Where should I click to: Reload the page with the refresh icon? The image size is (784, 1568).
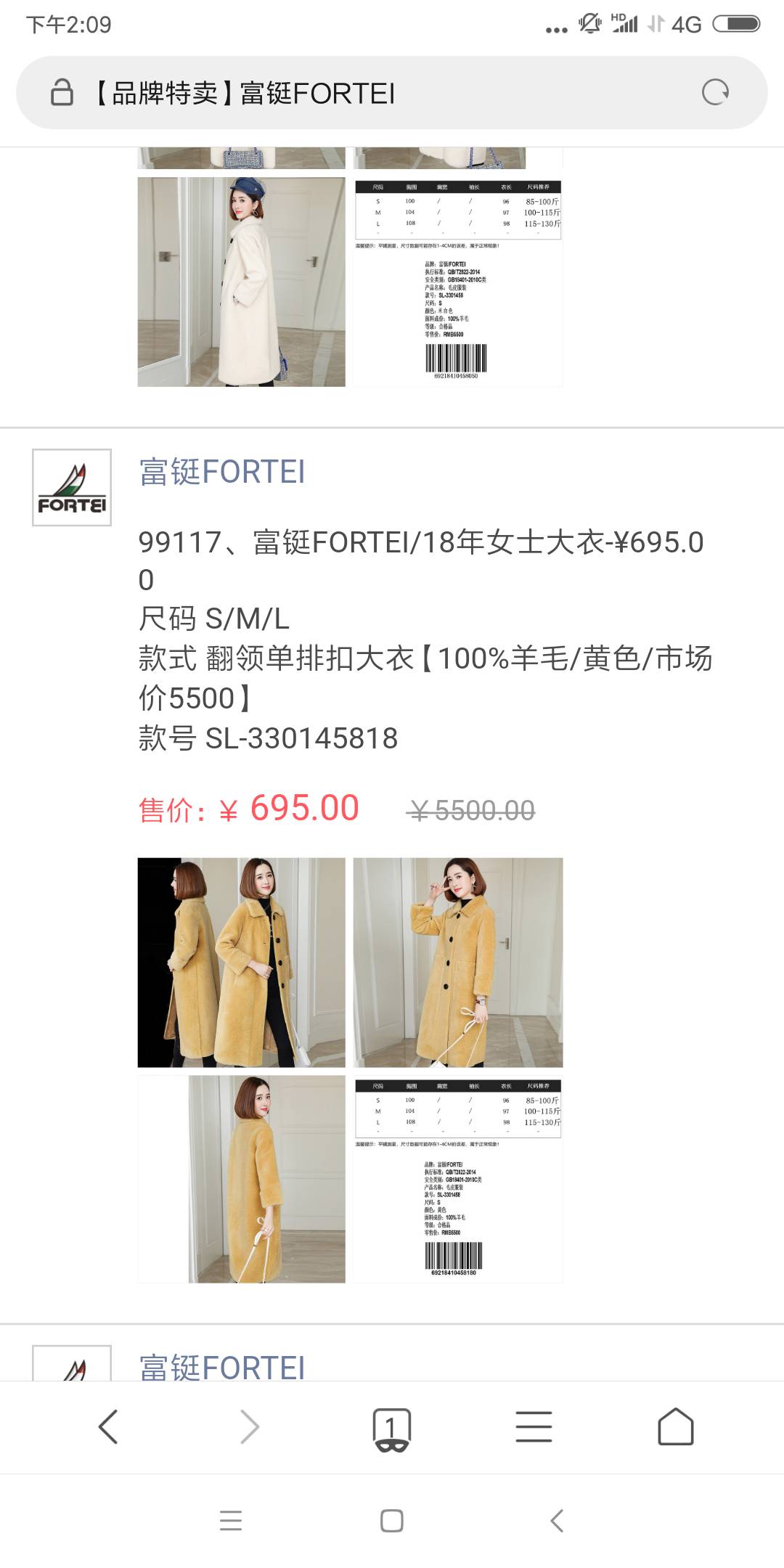coord(715,93)
